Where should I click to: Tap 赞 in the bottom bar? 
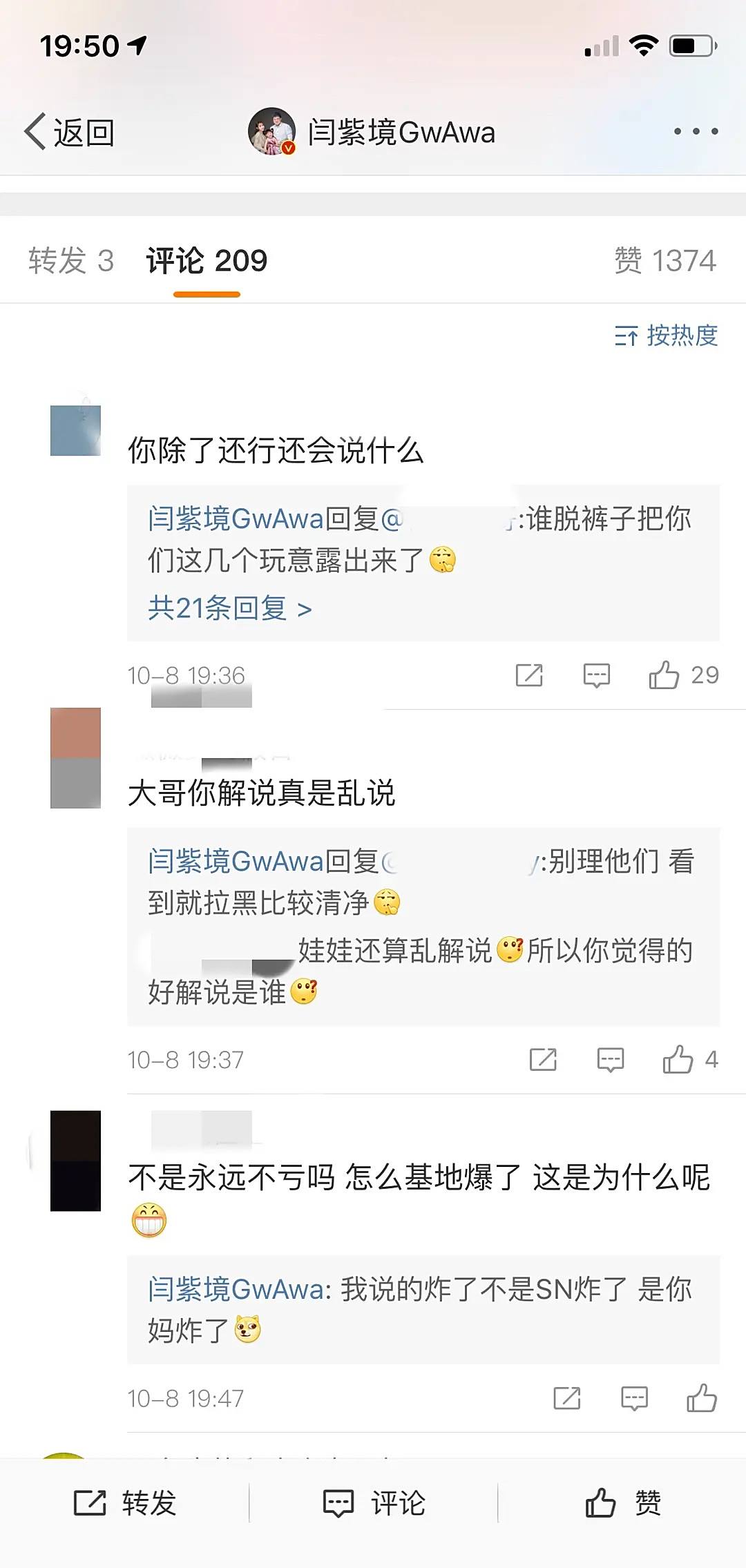[622, 1502]
